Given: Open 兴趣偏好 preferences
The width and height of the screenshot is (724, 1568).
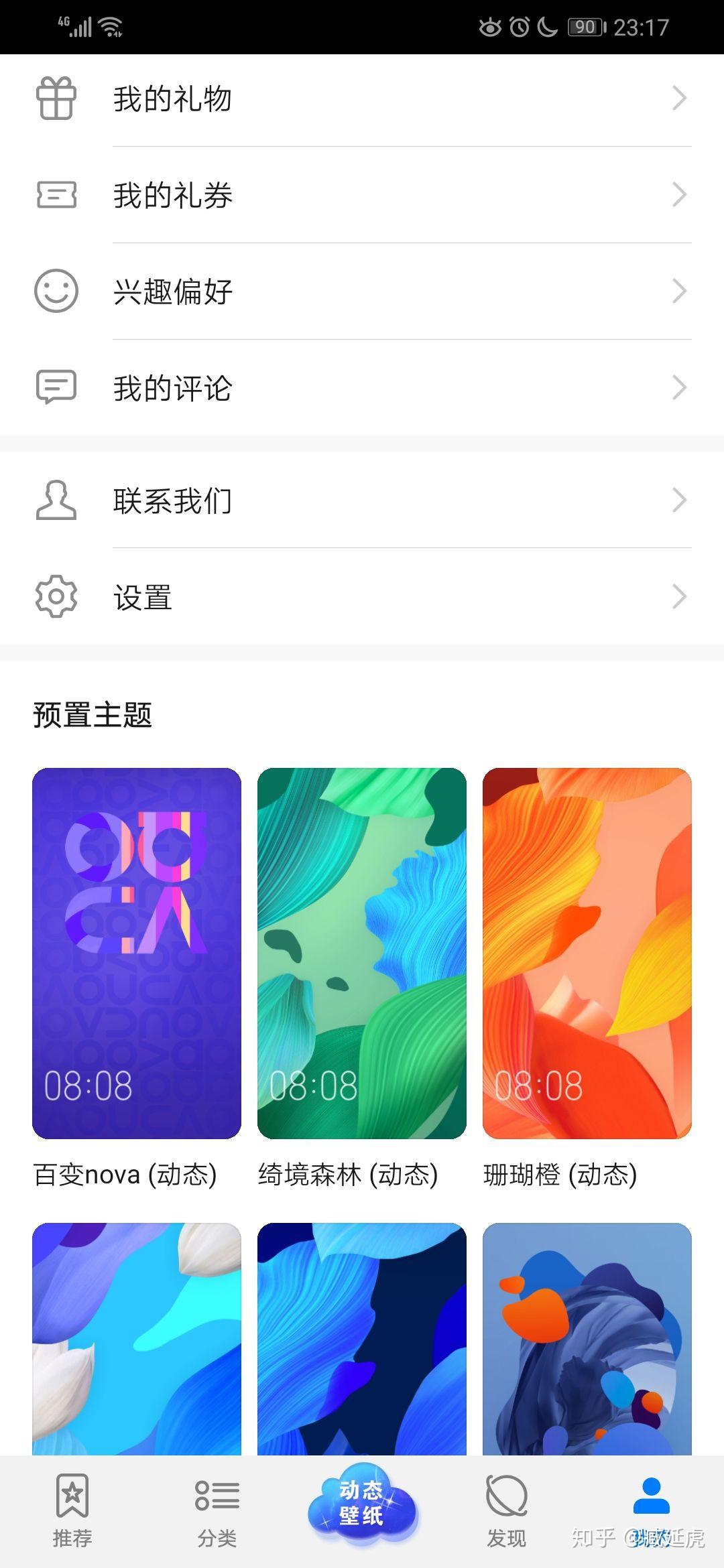Looking at the screenshot, I should click(x=362, y=291).
